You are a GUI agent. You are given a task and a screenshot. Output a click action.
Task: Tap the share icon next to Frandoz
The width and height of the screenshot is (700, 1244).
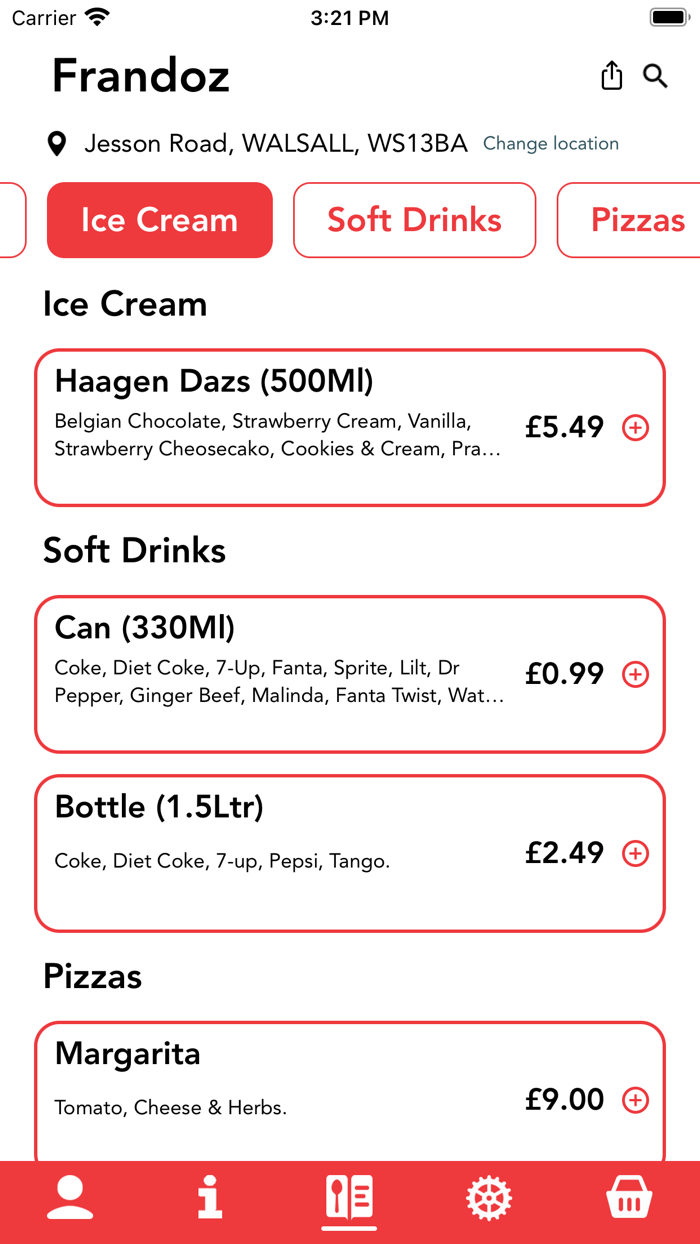[611, 76]
